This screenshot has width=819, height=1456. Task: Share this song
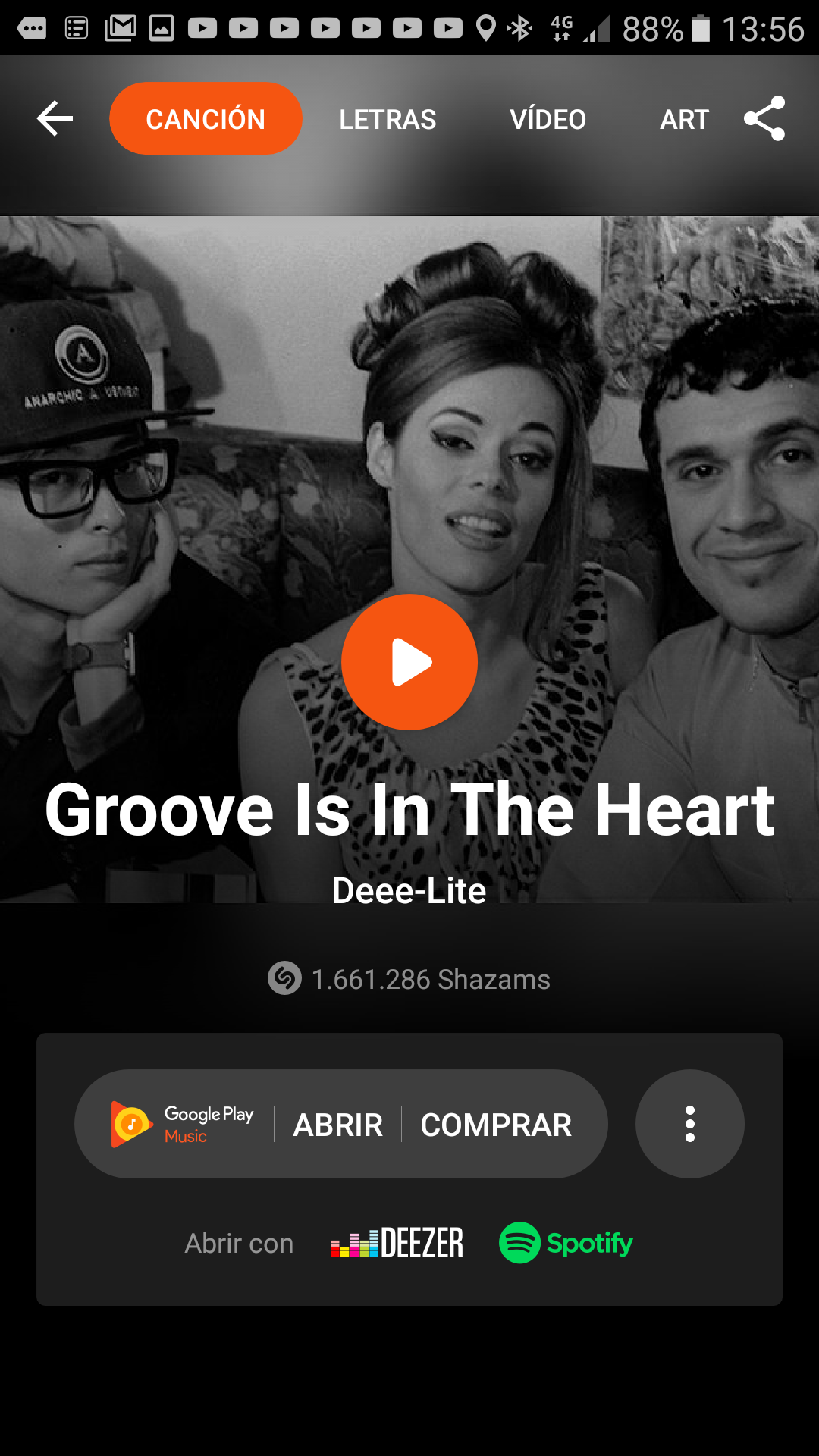[764, 118]
